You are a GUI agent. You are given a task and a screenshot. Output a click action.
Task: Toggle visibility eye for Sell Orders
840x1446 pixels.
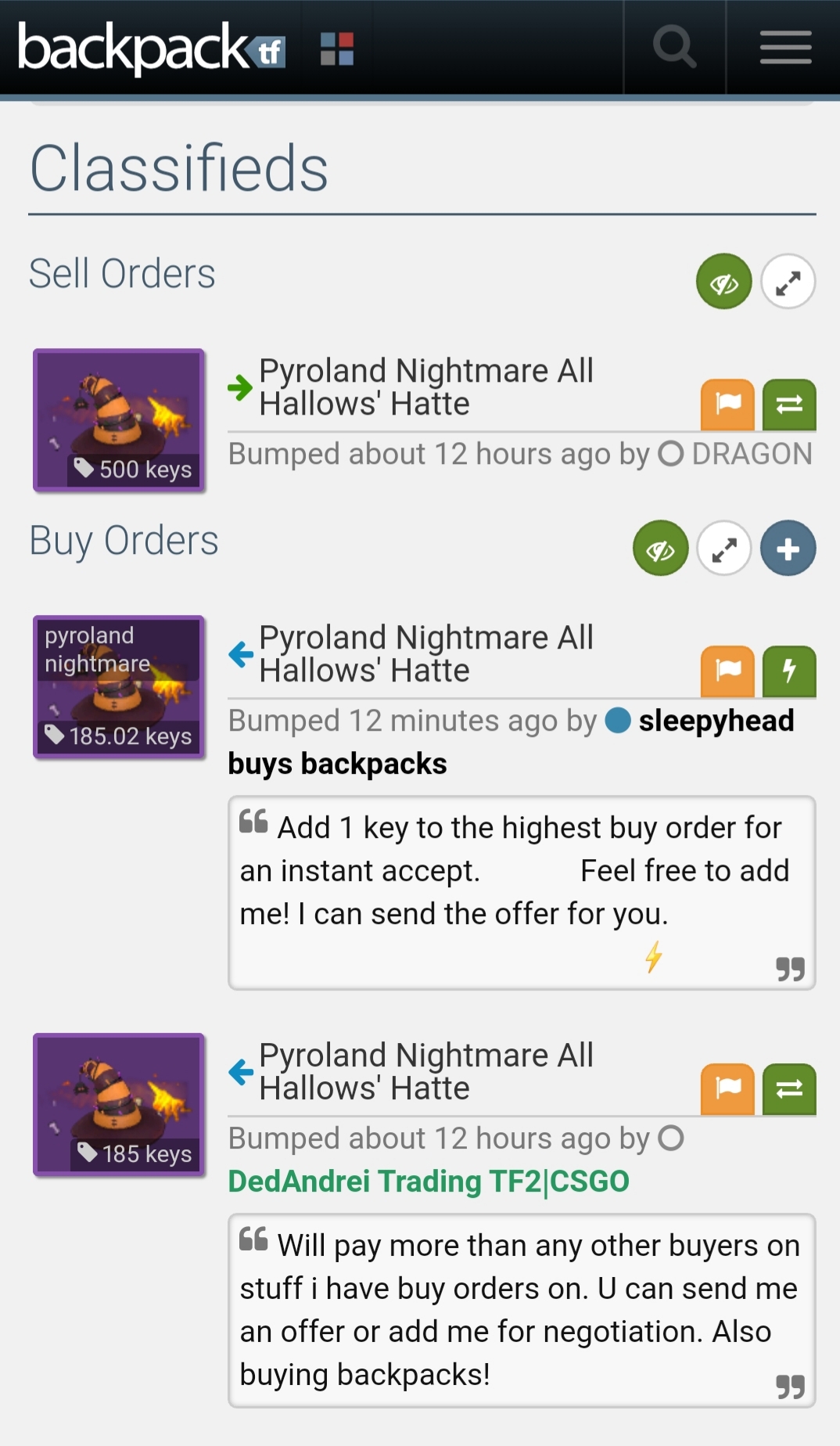(x=723, y=282)
